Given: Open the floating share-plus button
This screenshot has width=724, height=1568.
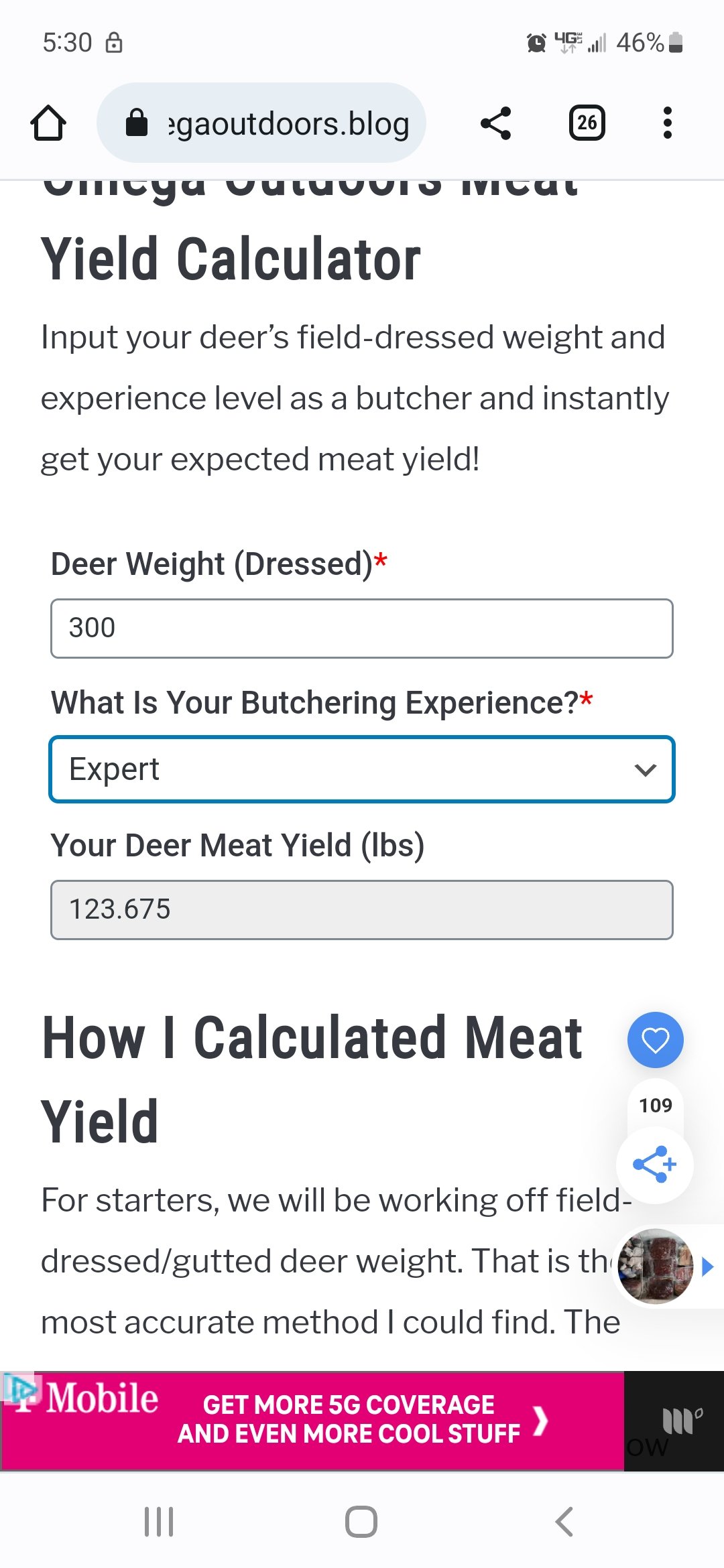Looking at the screenshot, I should tap(655, 1165).
